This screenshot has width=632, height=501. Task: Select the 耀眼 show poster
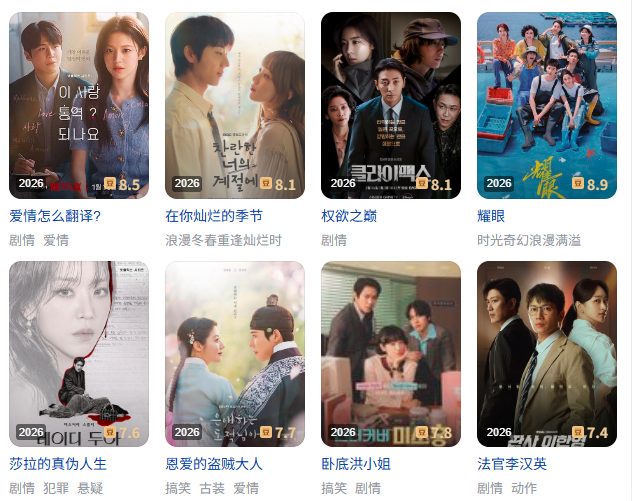[547, 105]
